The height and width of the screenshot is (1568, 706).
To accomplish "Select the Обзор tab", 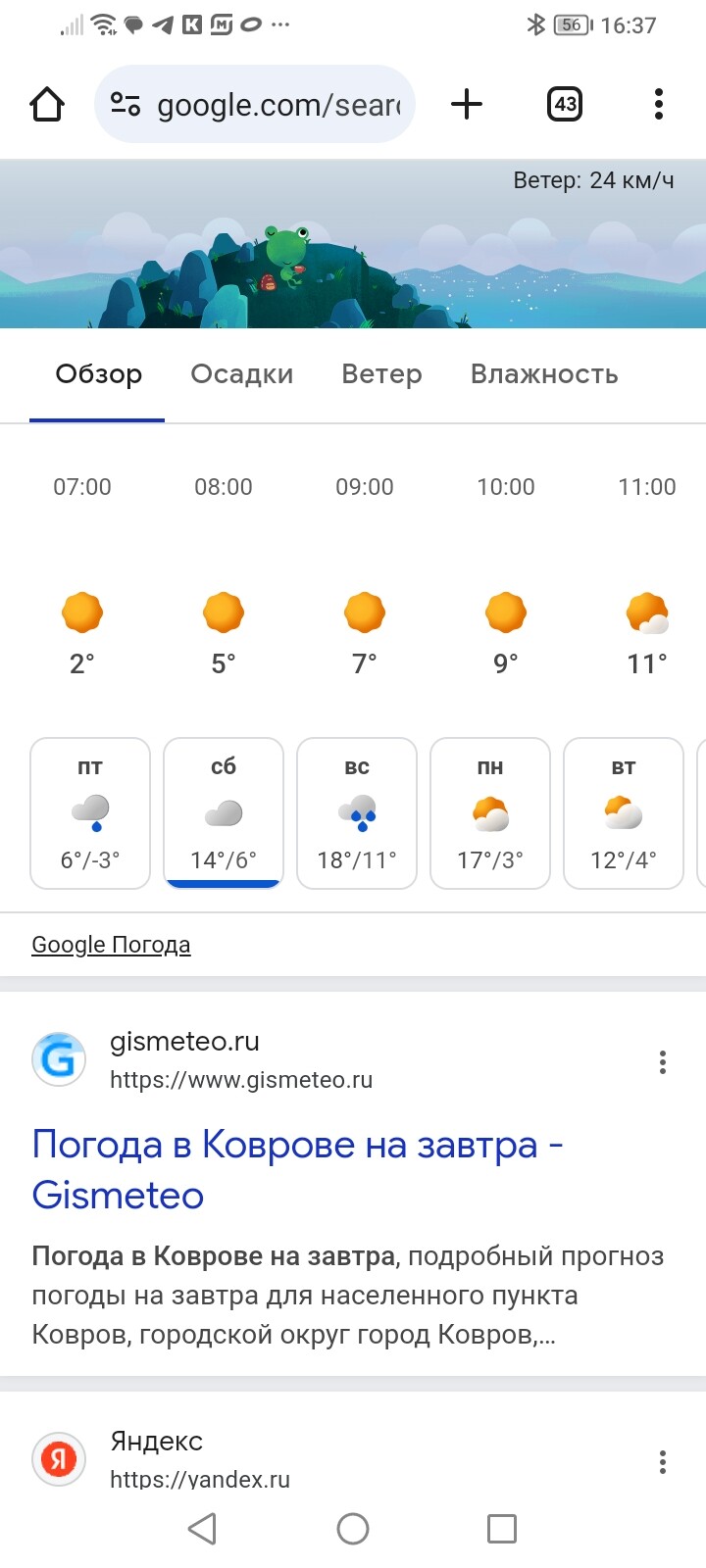I will [x=98, y=374].
